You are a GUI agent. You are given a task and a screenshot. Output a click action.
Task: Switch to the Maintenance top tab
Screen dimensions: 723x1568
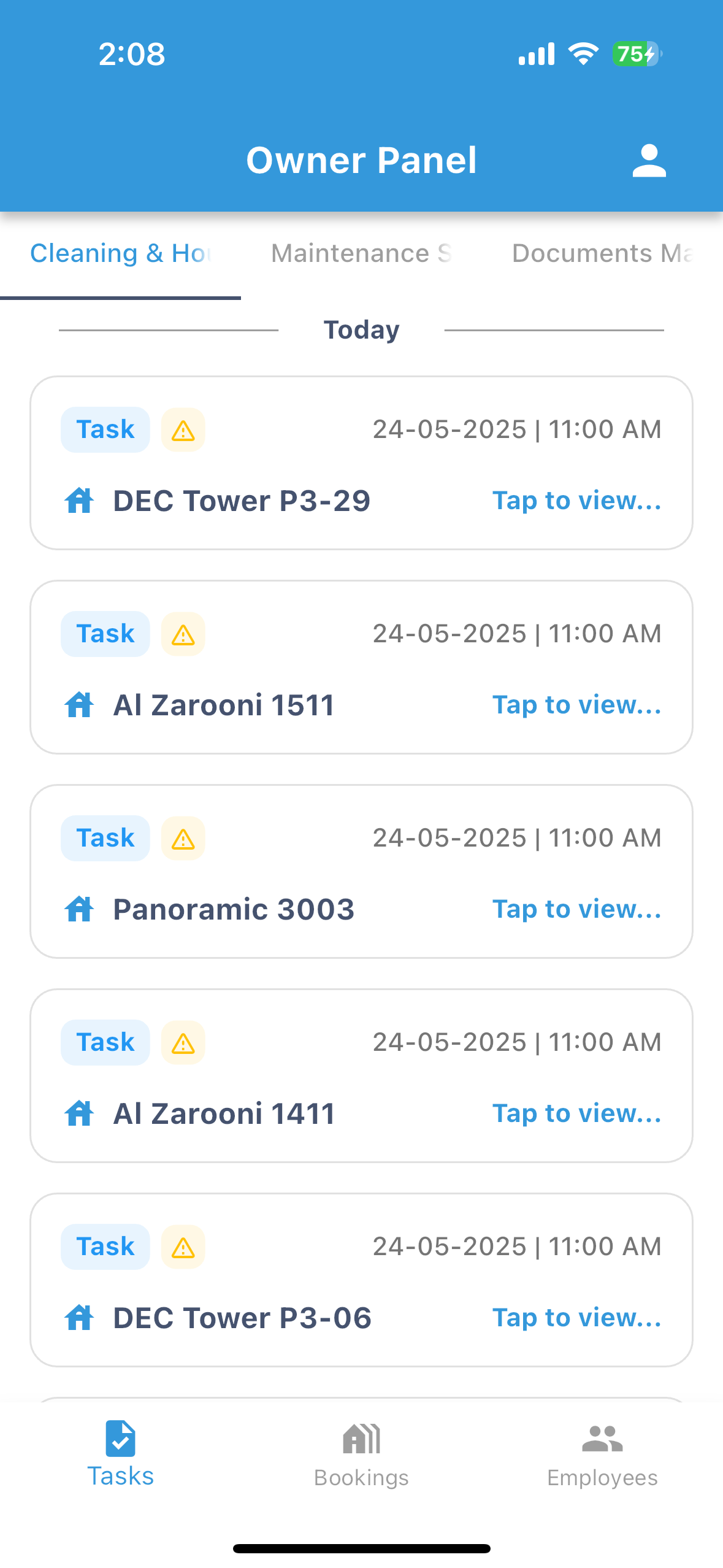pos(361,254)
